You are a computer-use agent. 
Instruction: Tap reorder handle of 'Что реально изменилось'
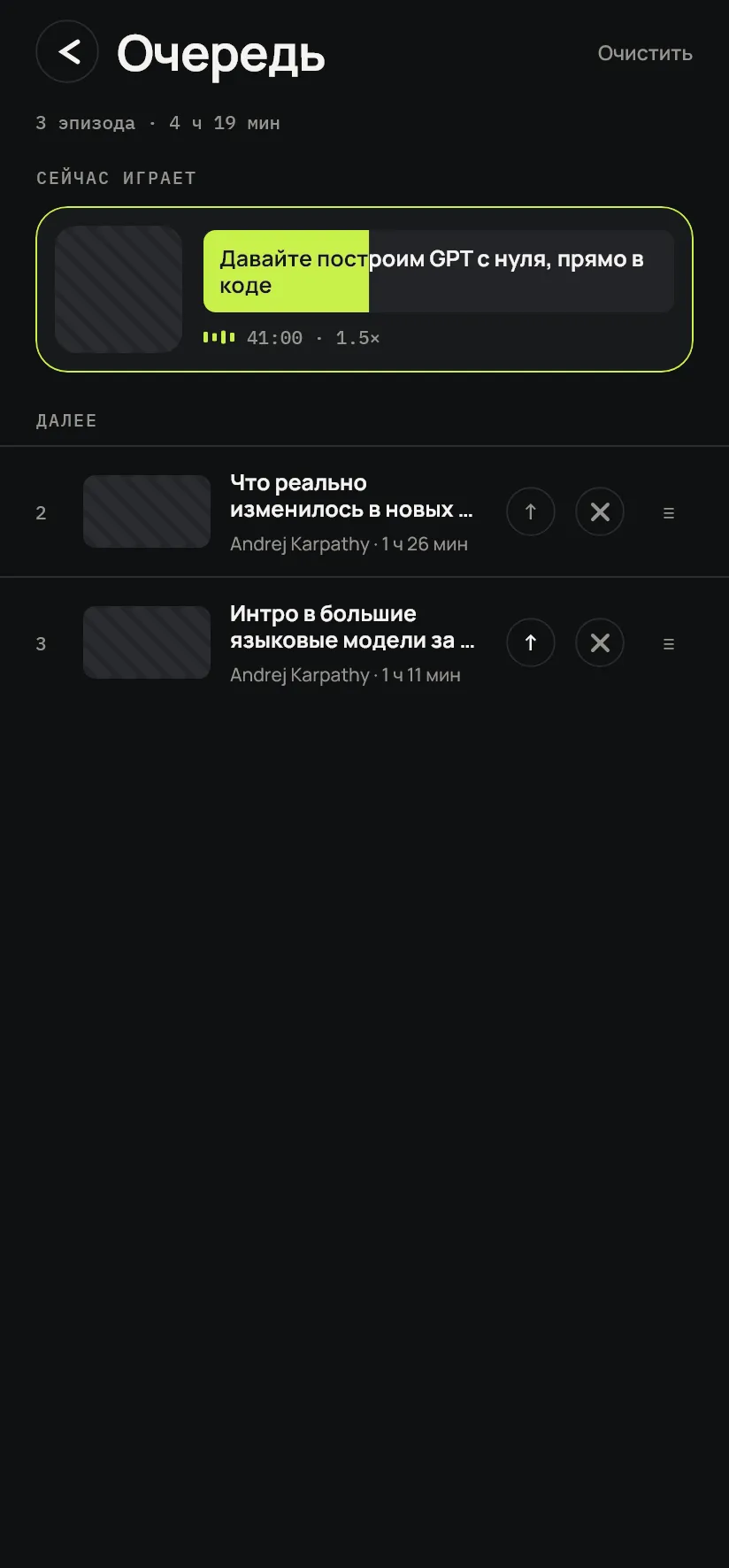(x=669, y=512)
